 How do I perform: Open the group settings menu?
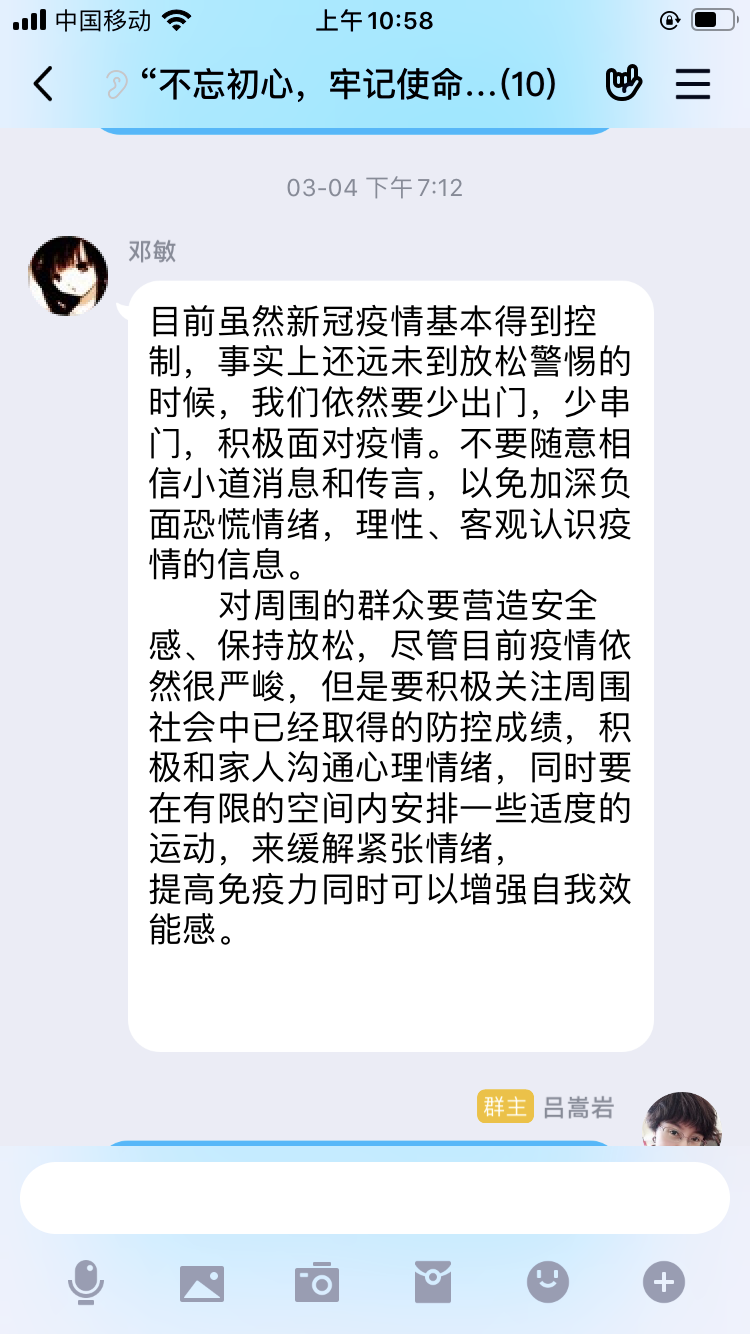pyautogui.click(x=692, y=85)
